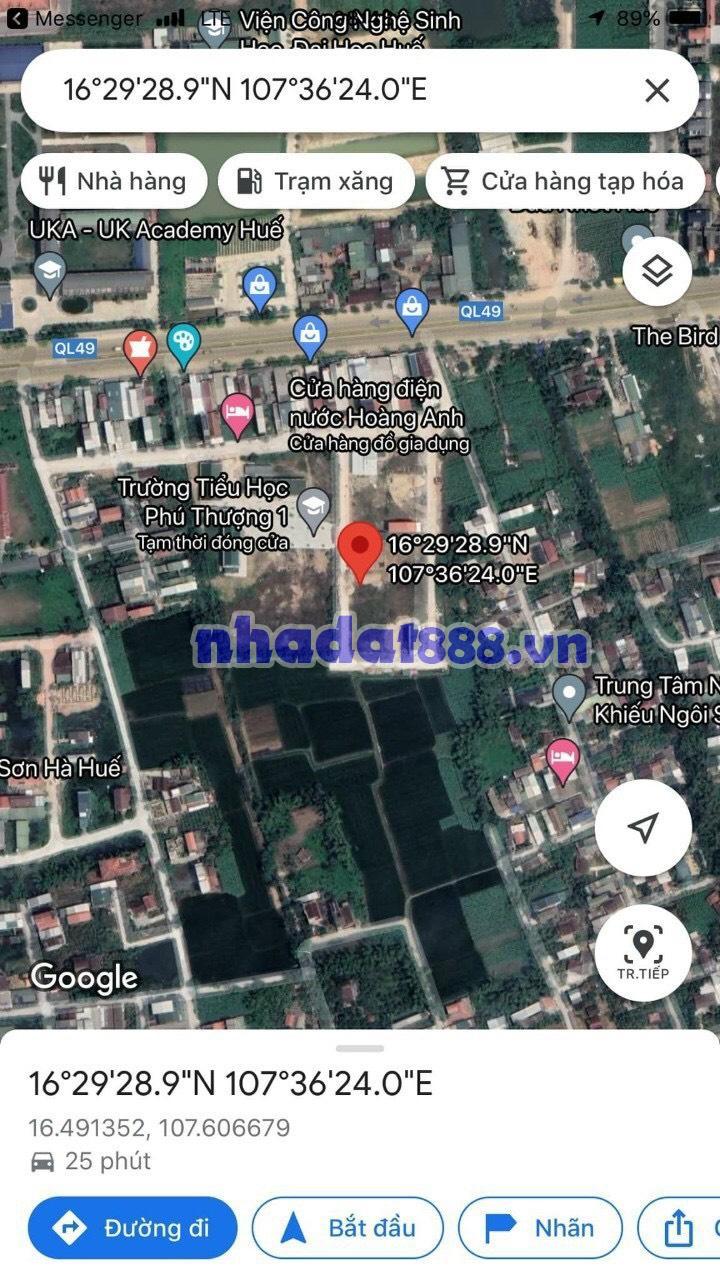Screen dimensions: 720x1280
Task: Open the TR.TIẾP live view button
Action: pyautogui.click(x=643, y=952)
